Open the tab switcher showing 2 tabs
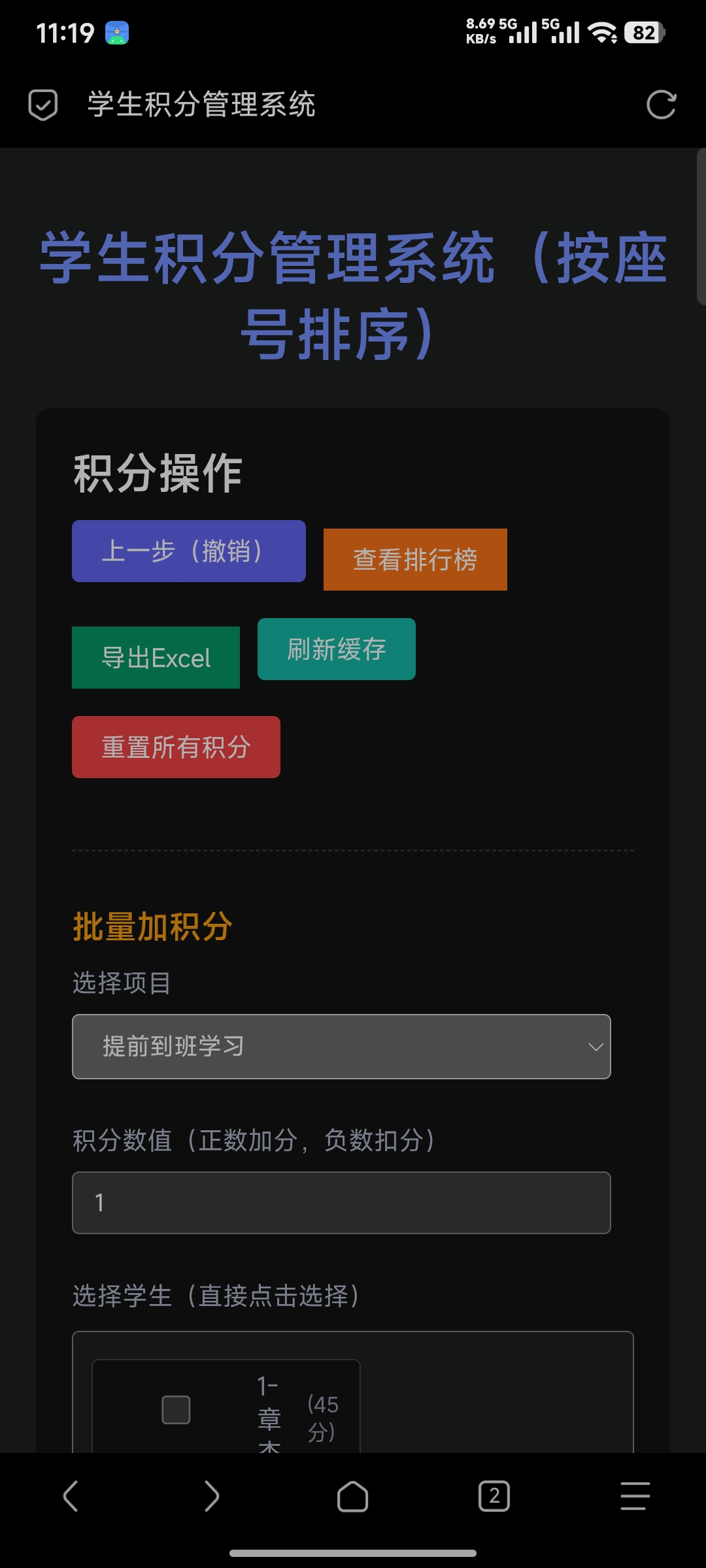Image resolution: width=706 pixels, height=1568 pixels. tap(494, 1495)
